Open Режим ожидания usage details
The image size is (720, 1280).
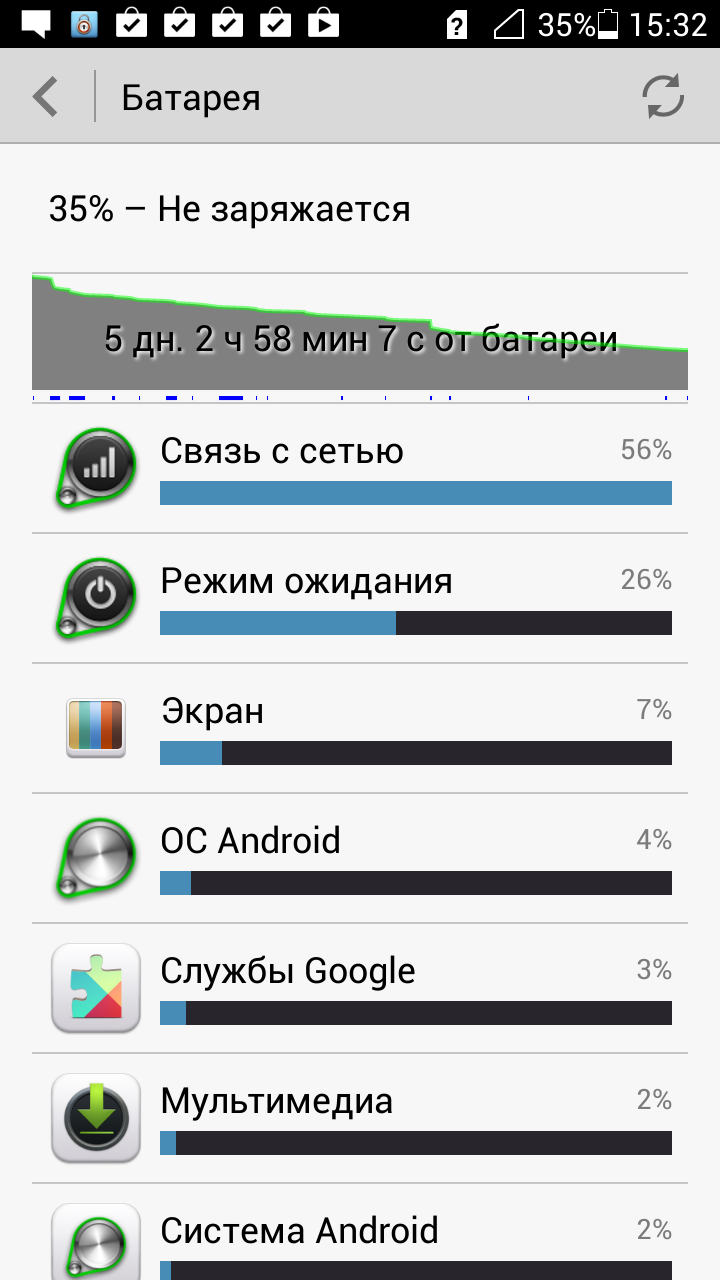coord(360,598)
